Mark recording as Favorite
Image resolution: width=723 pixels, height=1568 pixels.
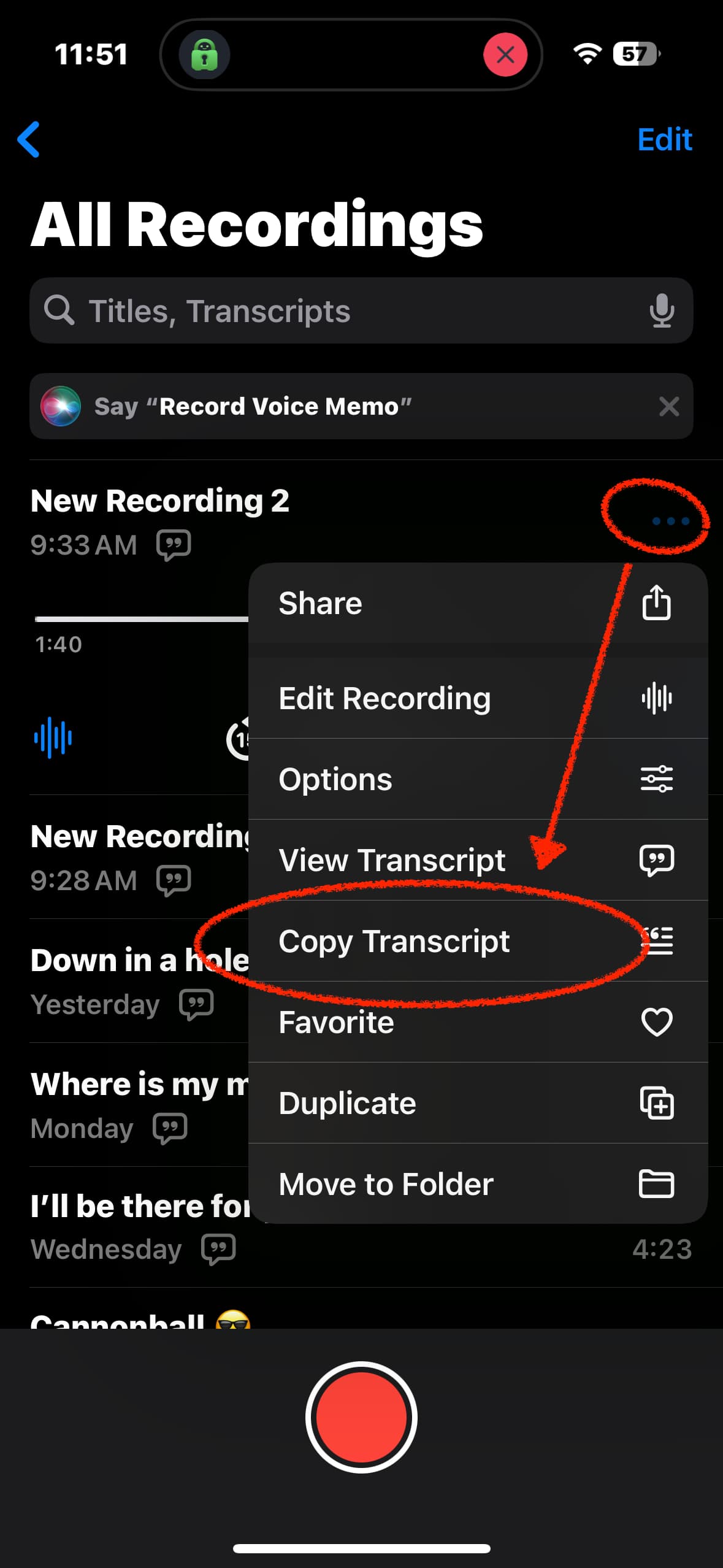click(x=477, y=1022)
